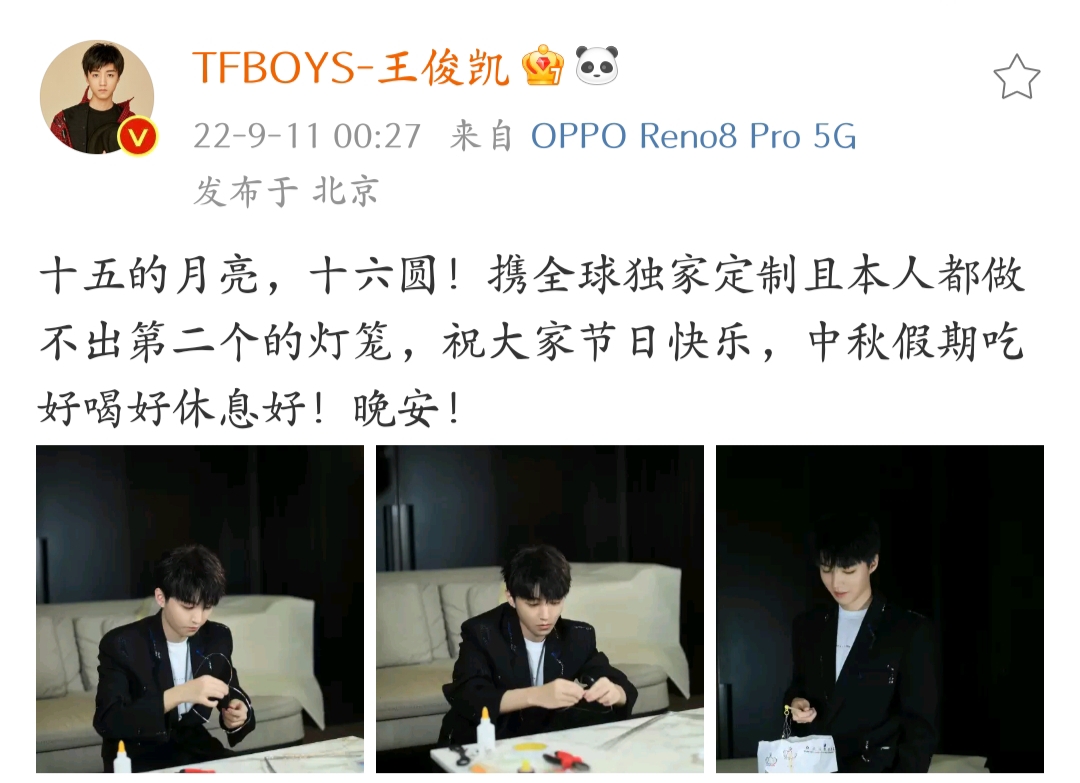Favorite this post with the star icon
1080x783 pixels.
coord(1016,78)
